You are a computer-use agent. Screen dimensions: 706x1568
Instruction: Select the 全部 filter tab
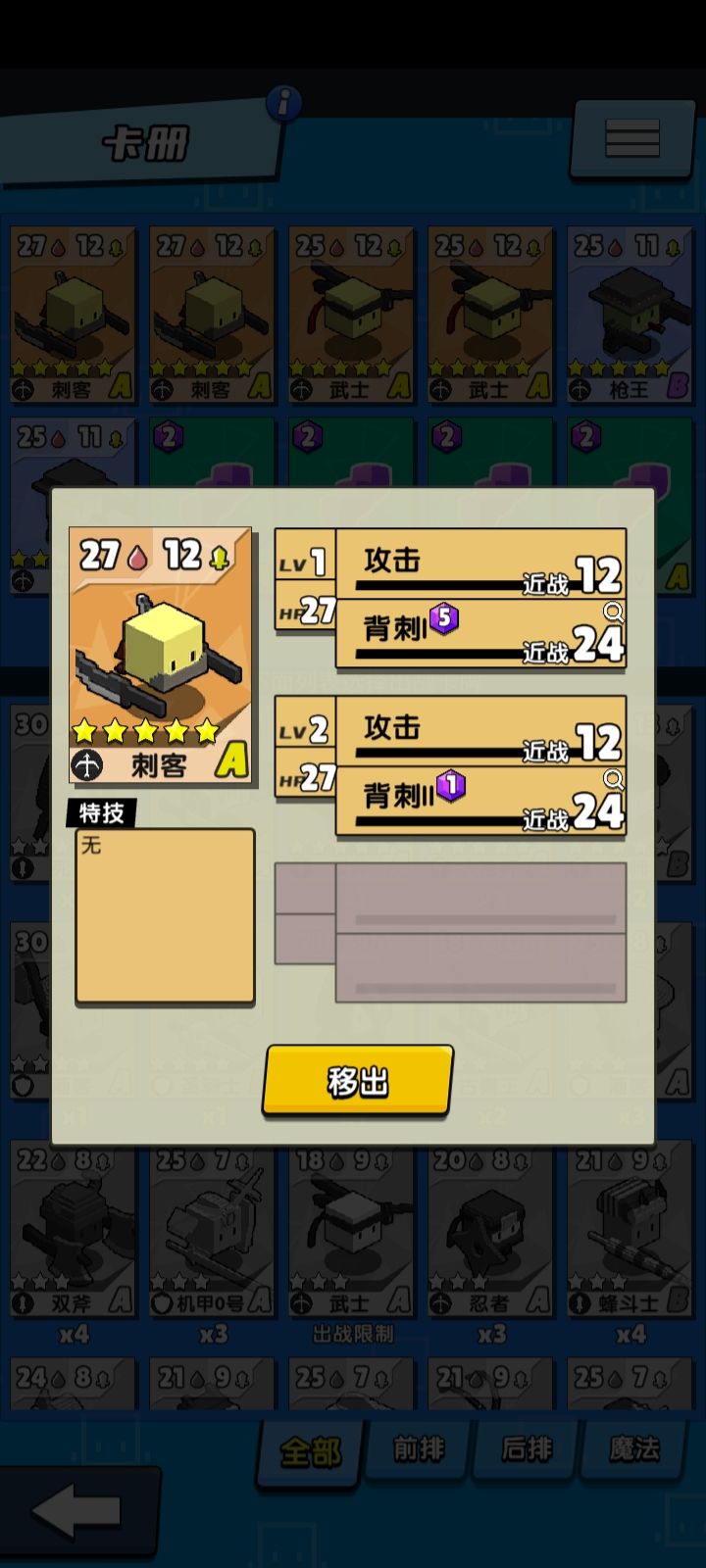click(x=309, y=1447)
